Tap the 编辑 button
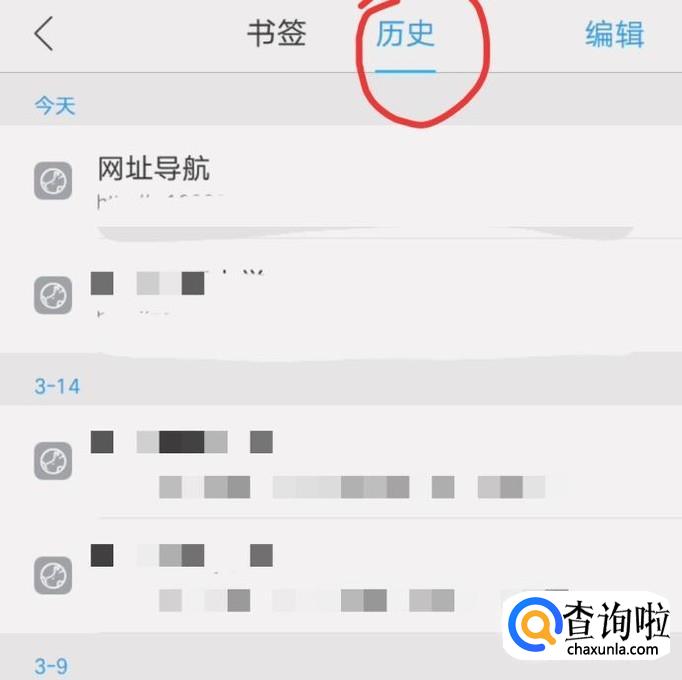The image size is (682, 680). click(614, 33)
